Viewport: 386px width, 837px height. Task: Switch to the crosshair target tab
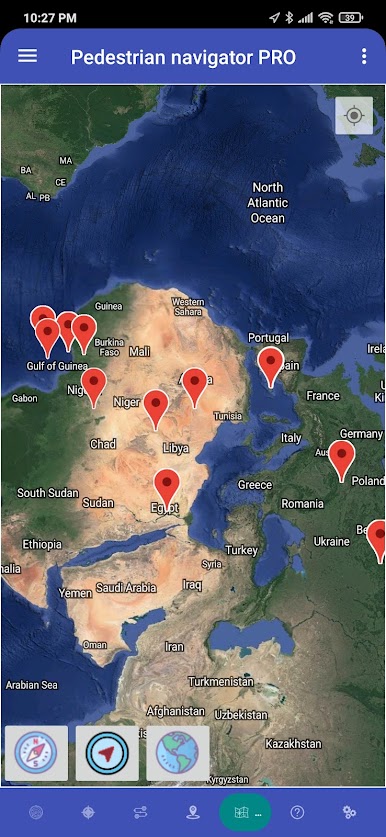click(88, 812)
